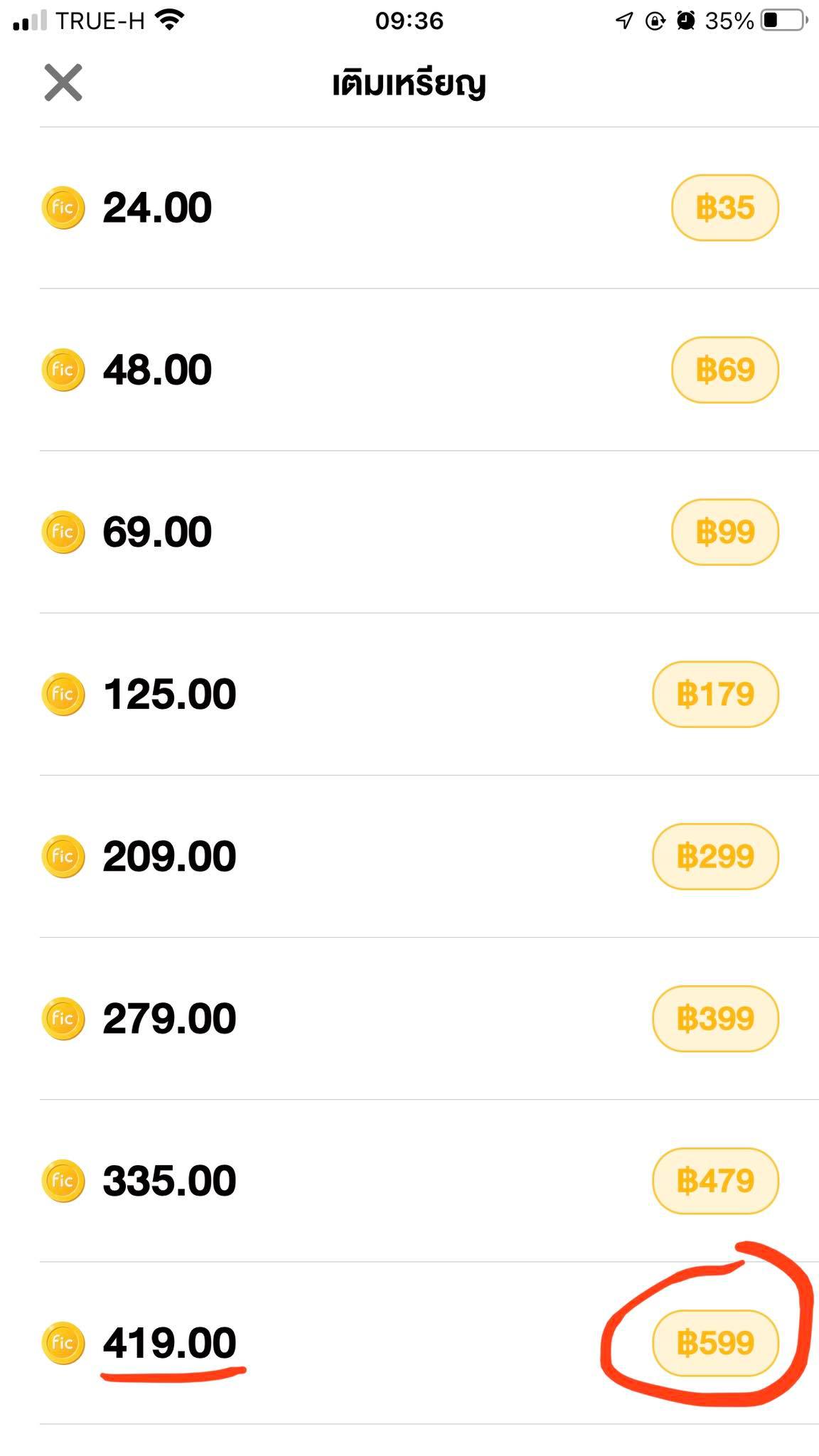Buy 419 coins for ฿599
The width and height of the screenshot is (819, 1456).
715,1343
